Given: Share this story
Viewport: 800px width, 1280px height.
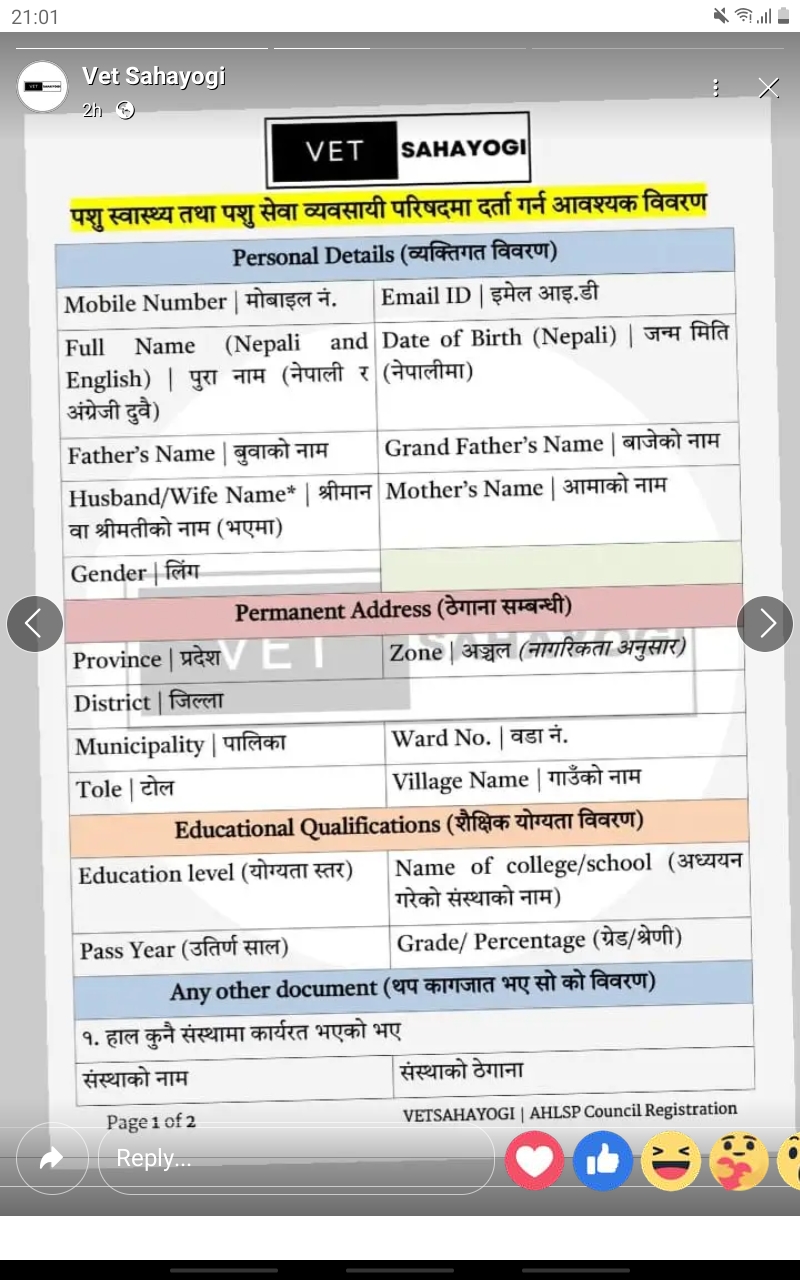Looking at the screenshot, I should (x=52, y=1158).
